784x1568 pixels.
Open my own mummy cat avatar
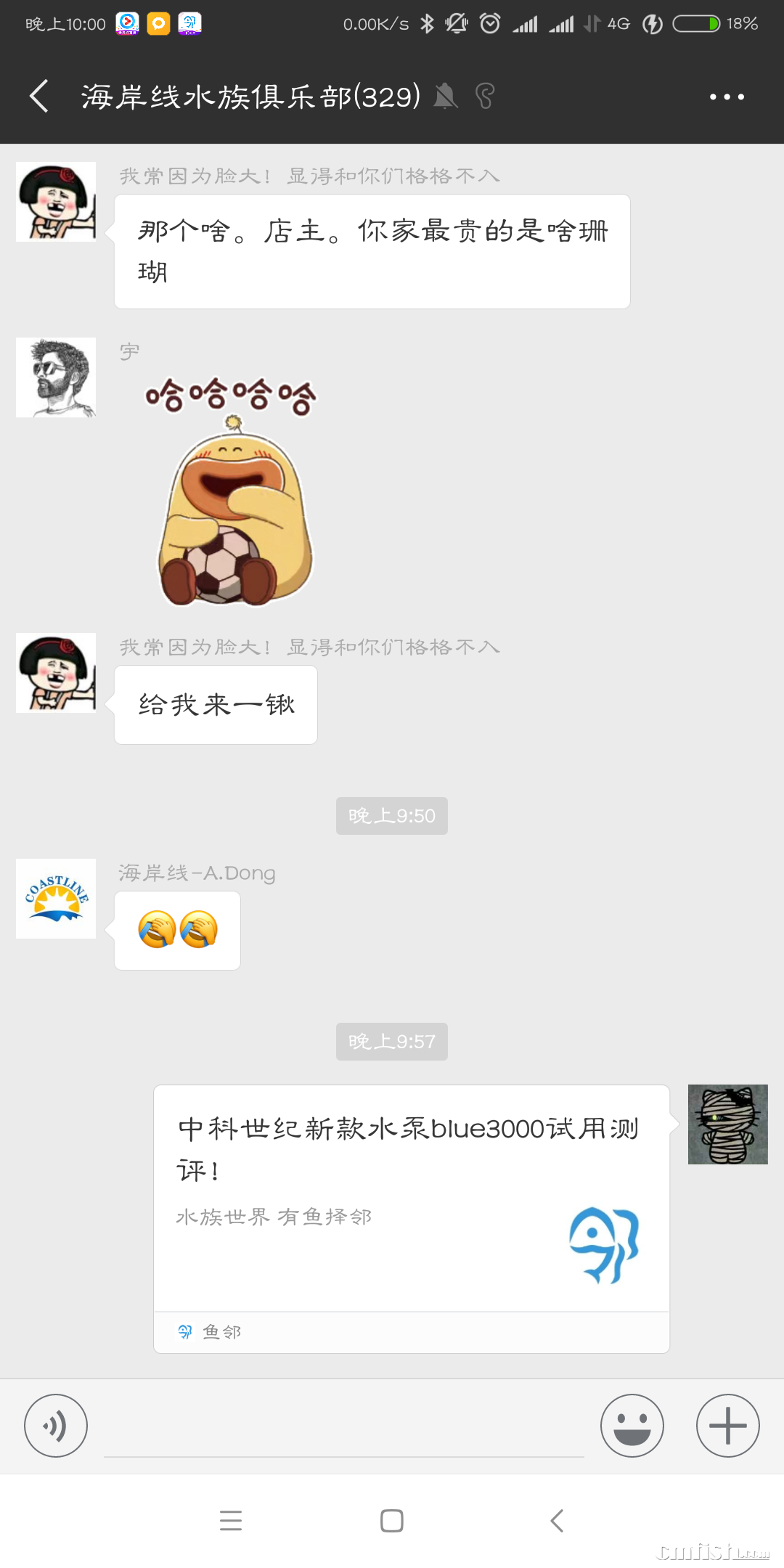[x=727, y=1124]
